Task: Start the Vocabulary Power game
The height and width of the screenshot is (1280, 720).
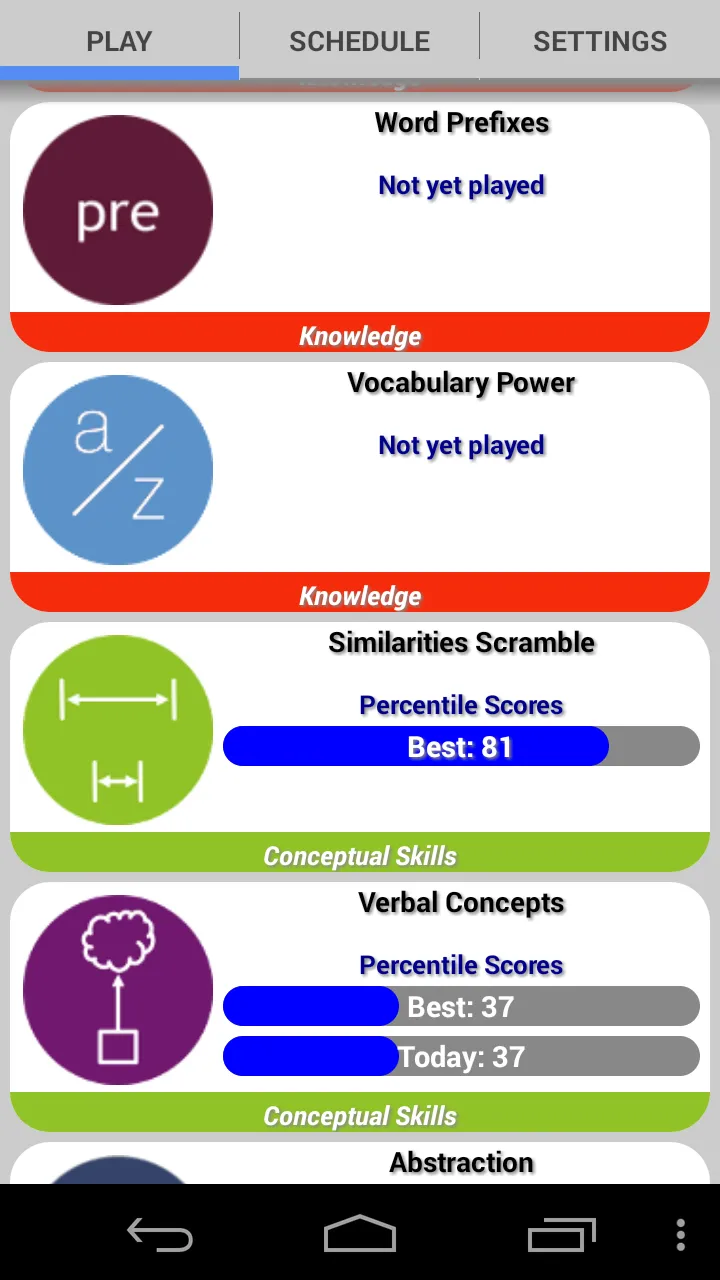Action: [360, 487]
